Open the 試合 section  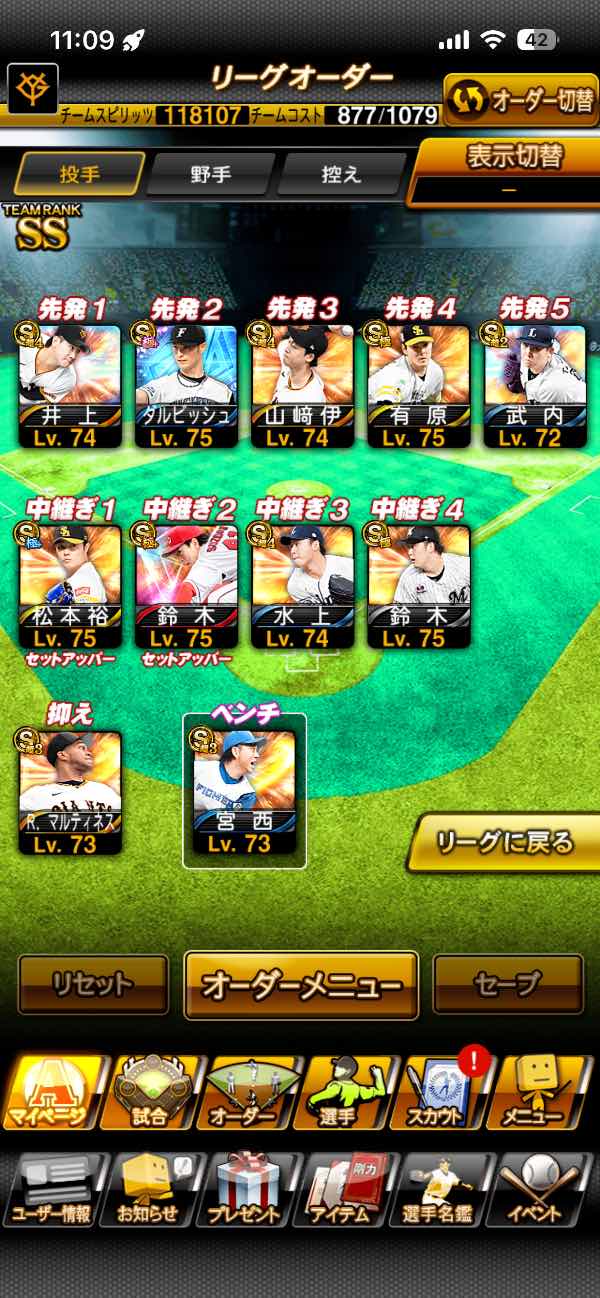point(152,1090)
